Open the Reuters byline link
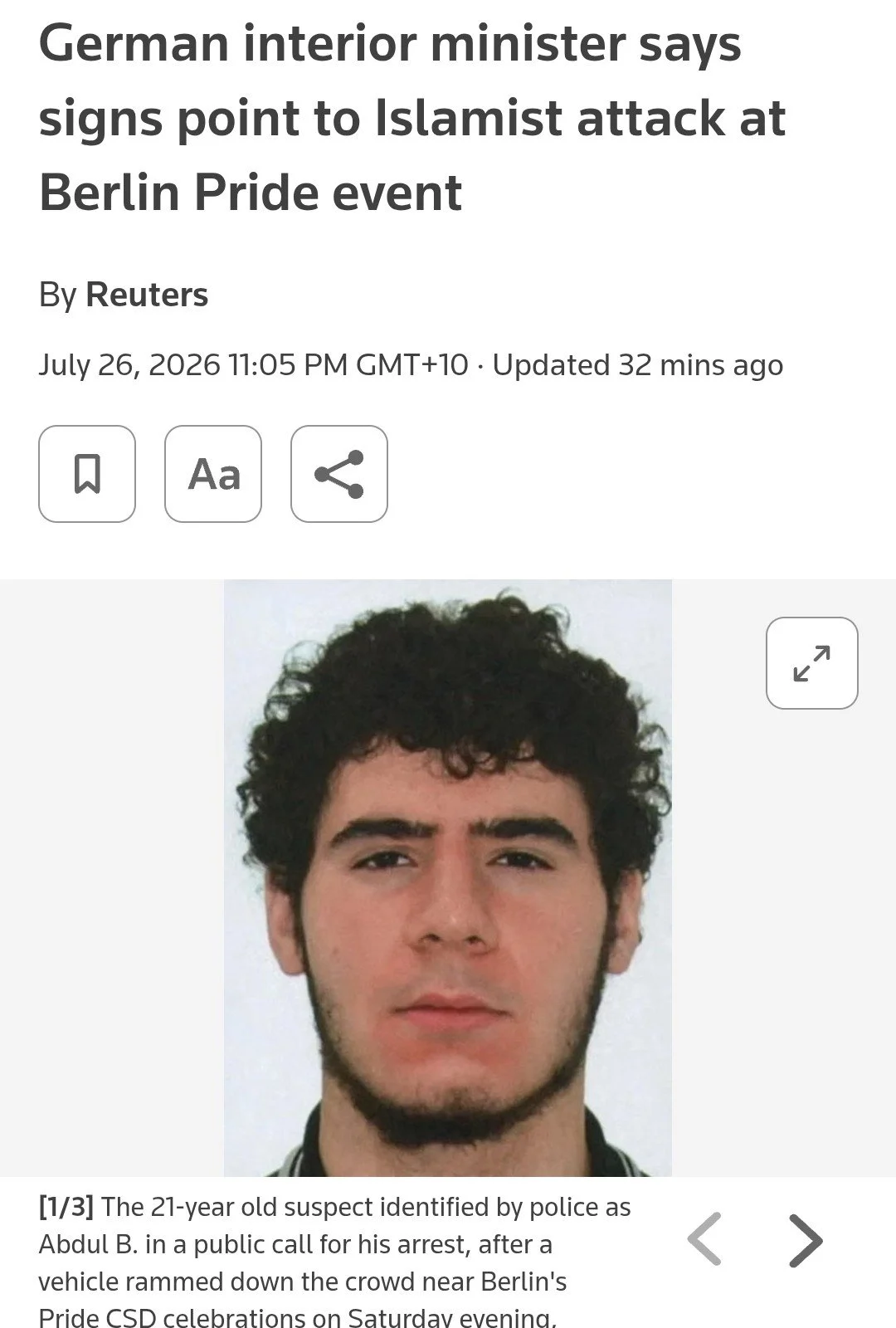Viewport: 896px width, 1328px height. pos(147,295)
